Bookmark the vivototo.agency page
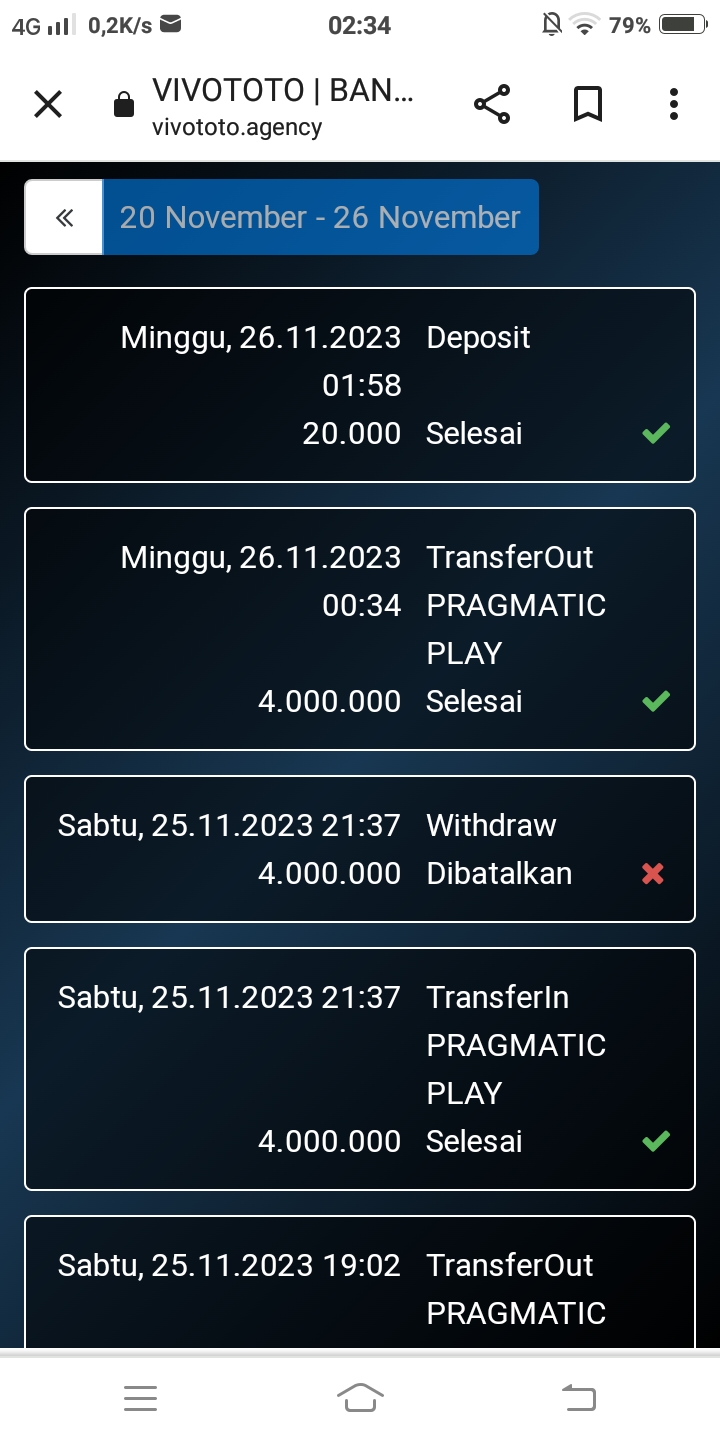This screenshot has height=1440, width=720. tap(587, 104)
